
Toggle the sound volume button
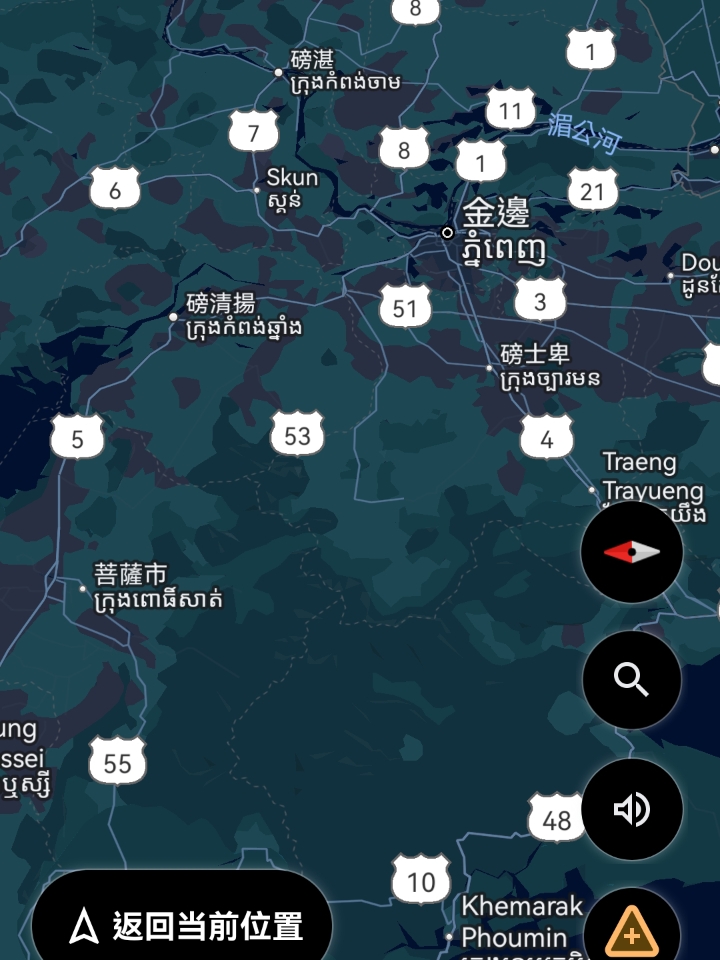[632, 809]
